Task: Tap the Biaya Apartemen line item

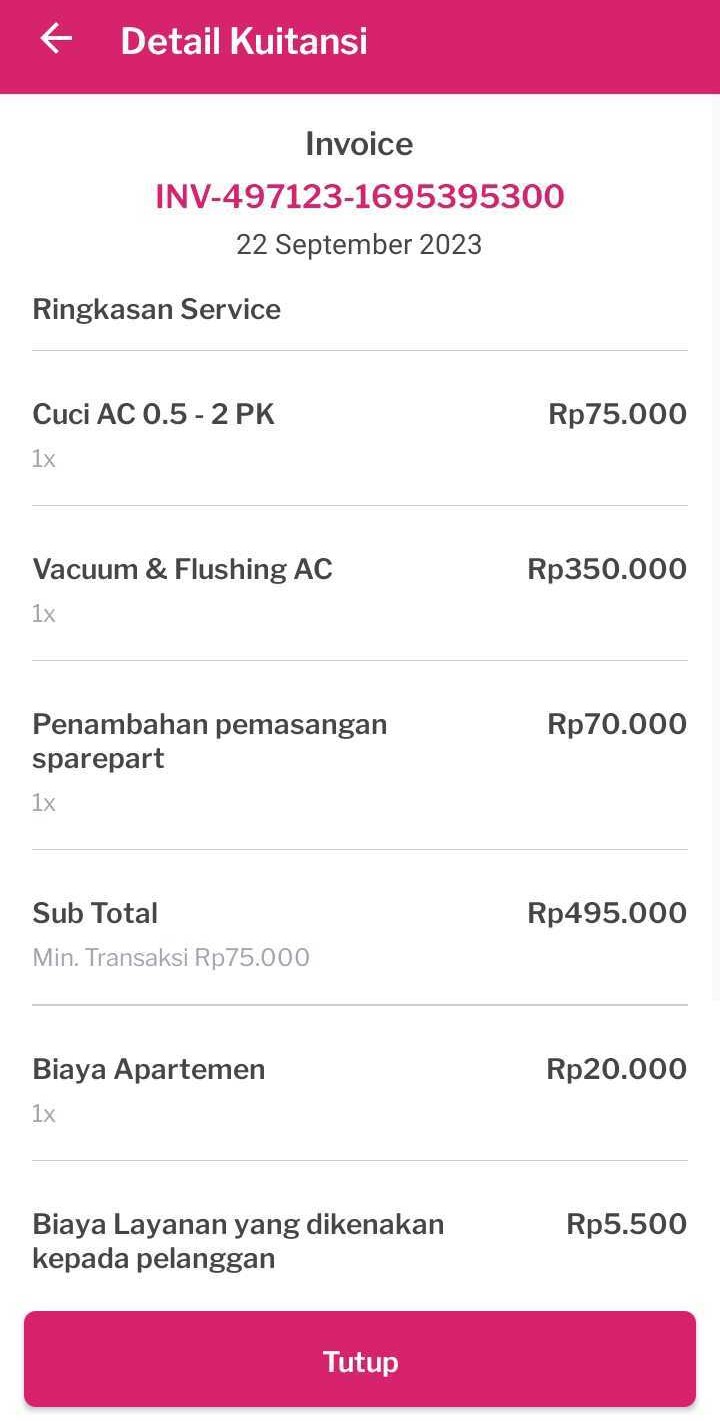Action: [148, 1068]
